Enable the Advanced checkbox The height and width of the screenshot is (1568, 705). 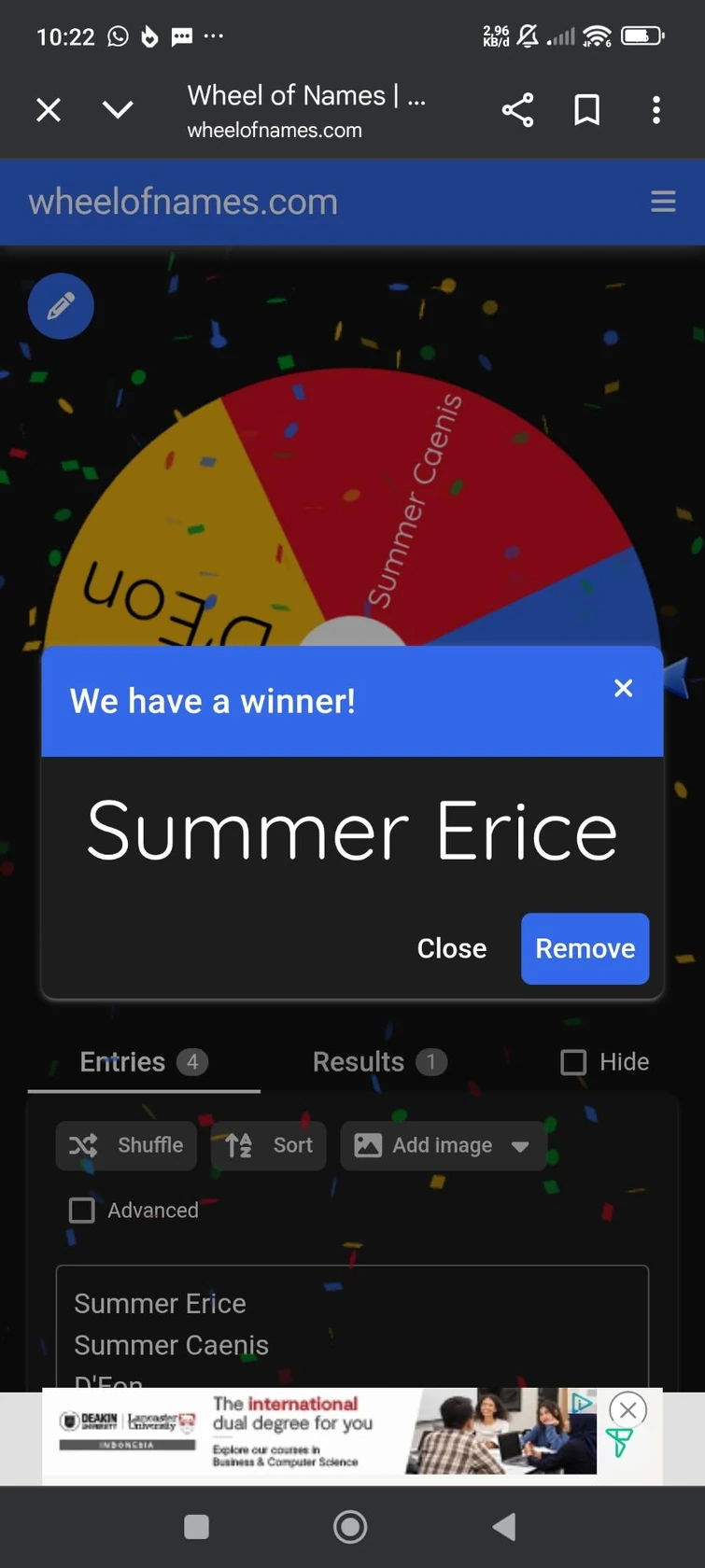[82, 1211]
